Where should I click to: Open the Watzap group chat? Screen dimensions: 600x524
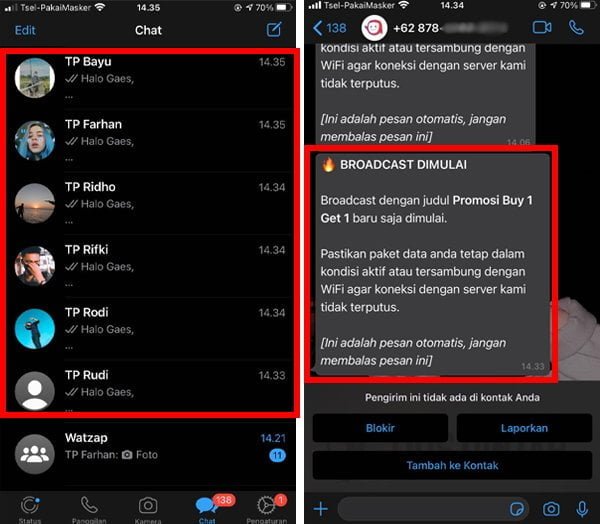(150, 453)
